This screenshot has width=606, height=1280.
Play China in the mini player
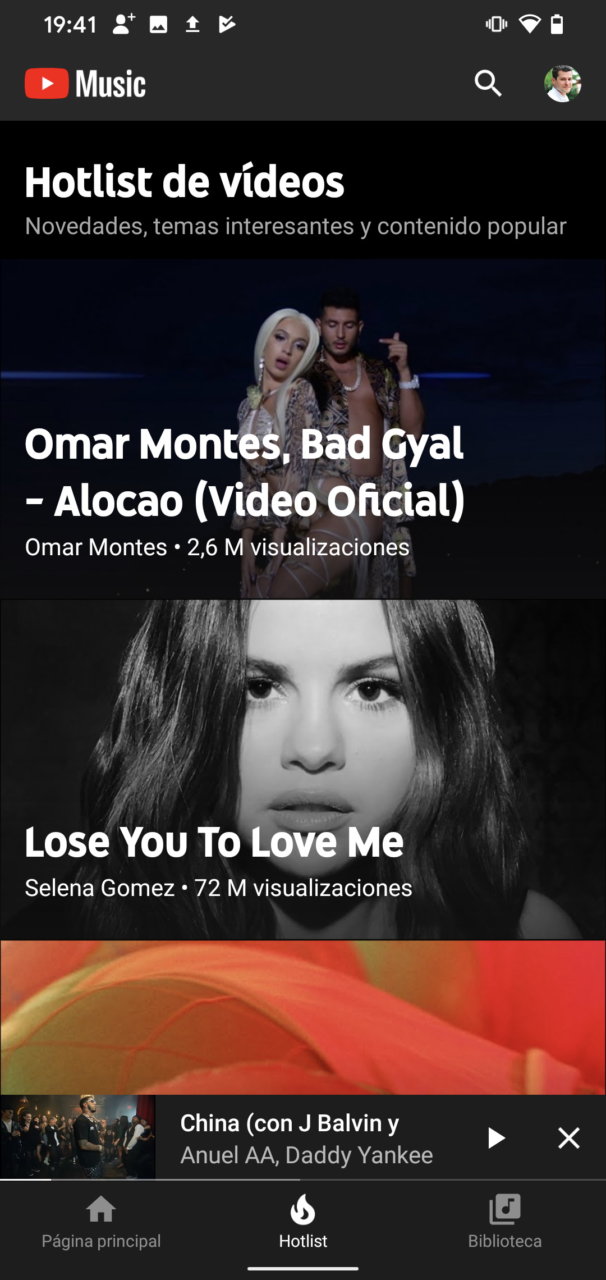tap(496, 1138)
